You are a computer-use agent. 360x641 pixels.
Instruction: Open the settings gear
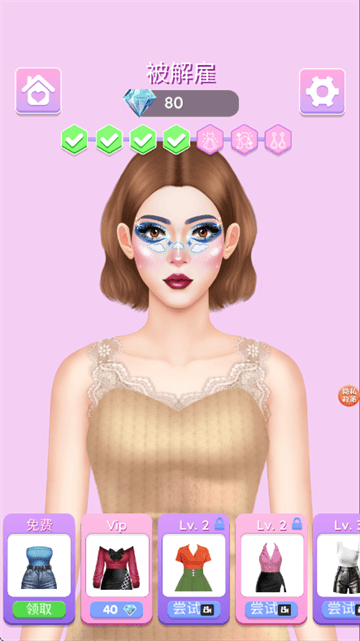point(322,91)
